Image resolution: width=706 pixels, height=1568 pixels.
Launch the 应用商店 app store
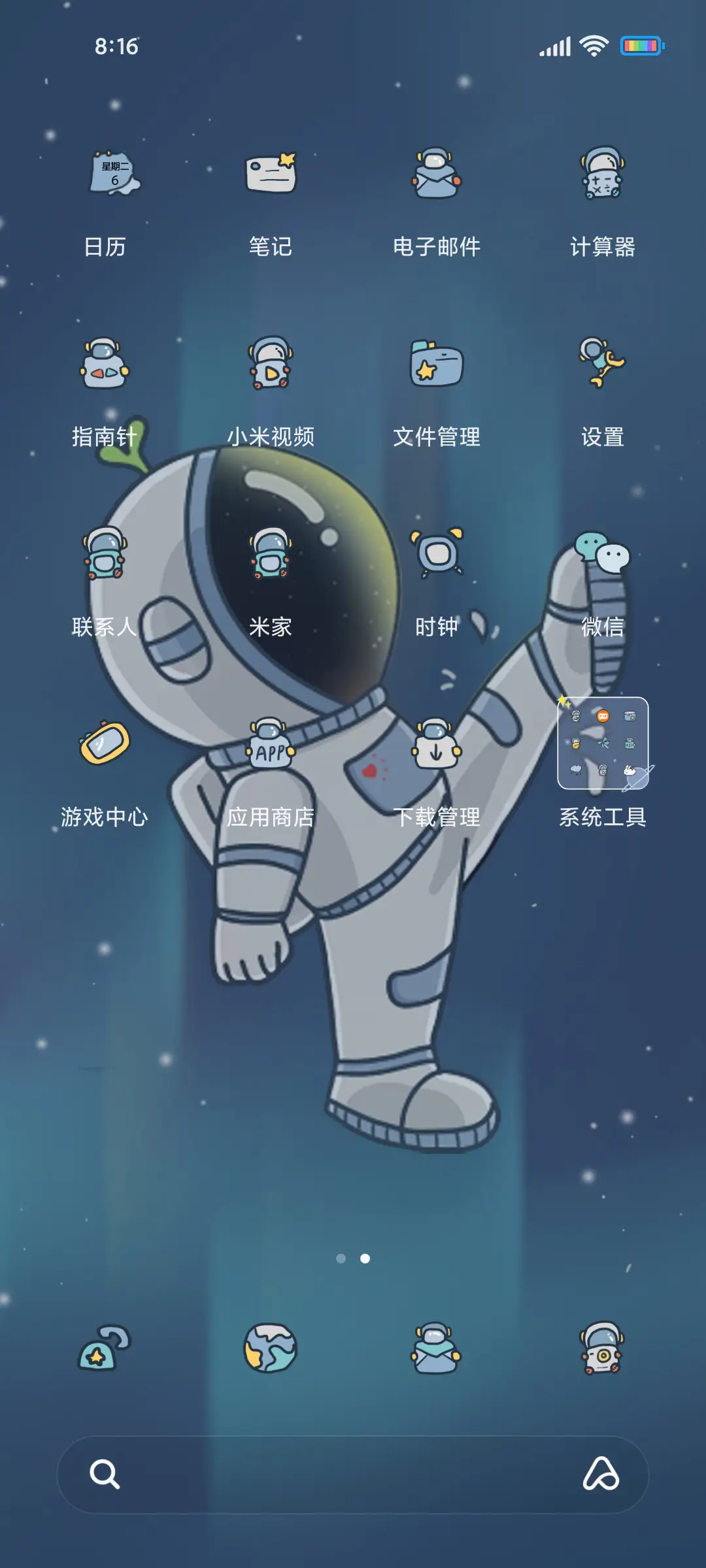tap(271, 745)
